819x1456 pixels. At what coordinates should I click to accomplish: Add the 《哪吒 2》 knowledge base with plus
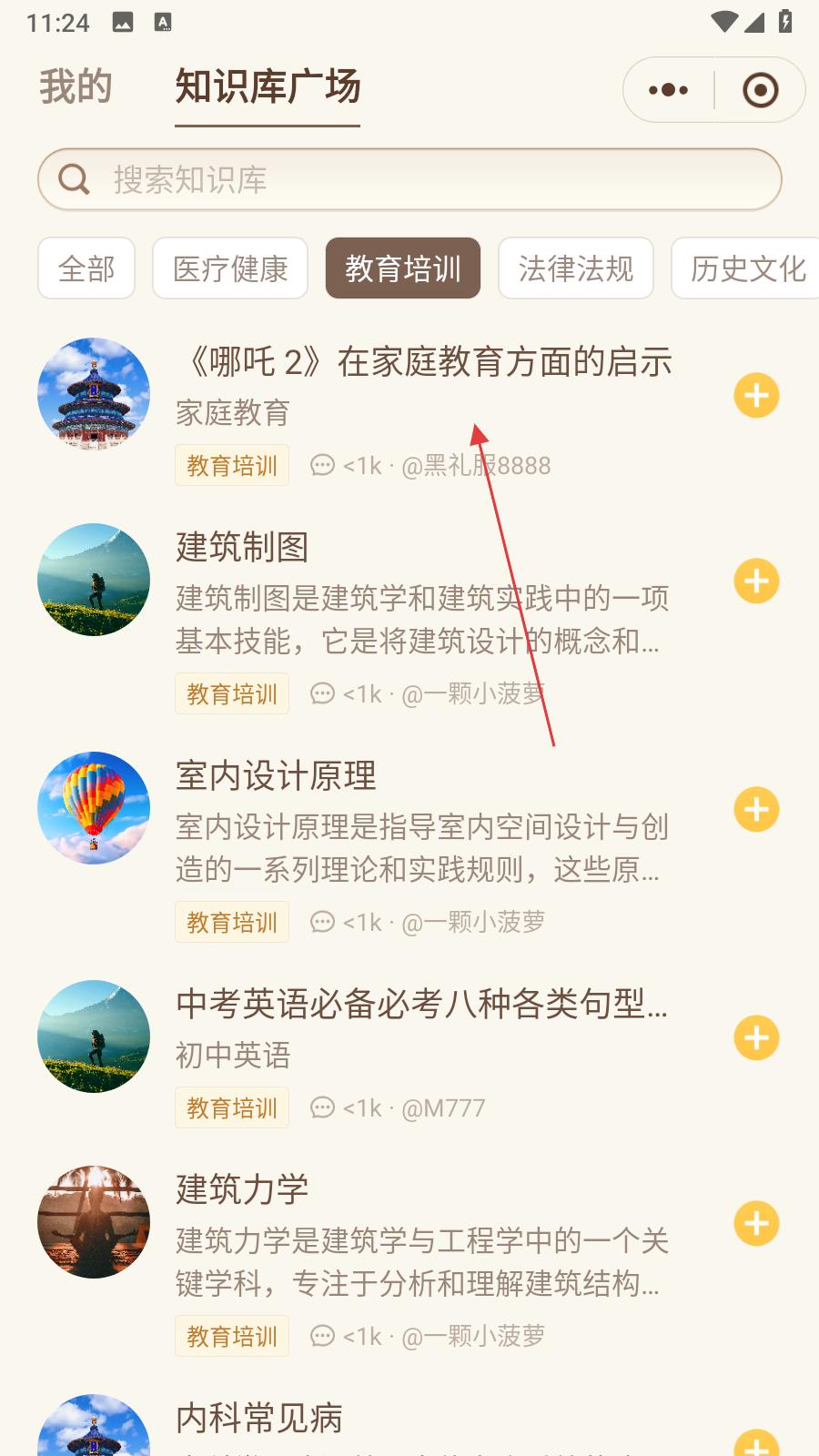757,396
